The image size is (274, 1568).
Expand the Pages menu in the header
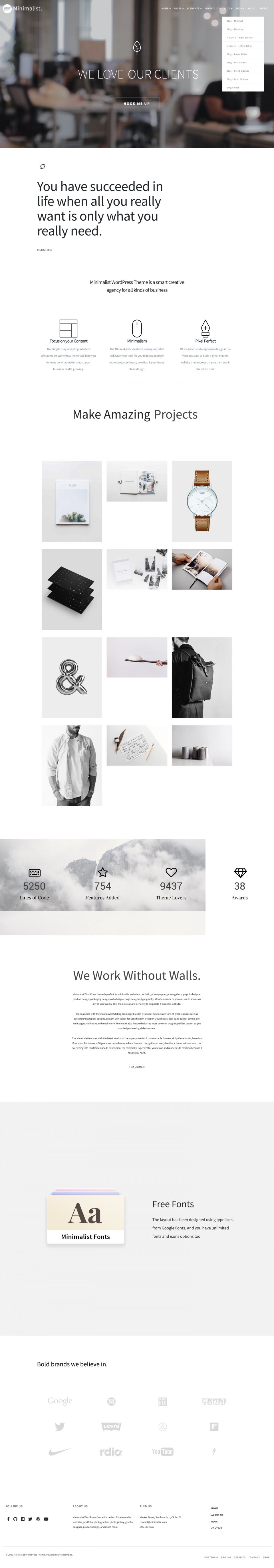pos(178,9)
